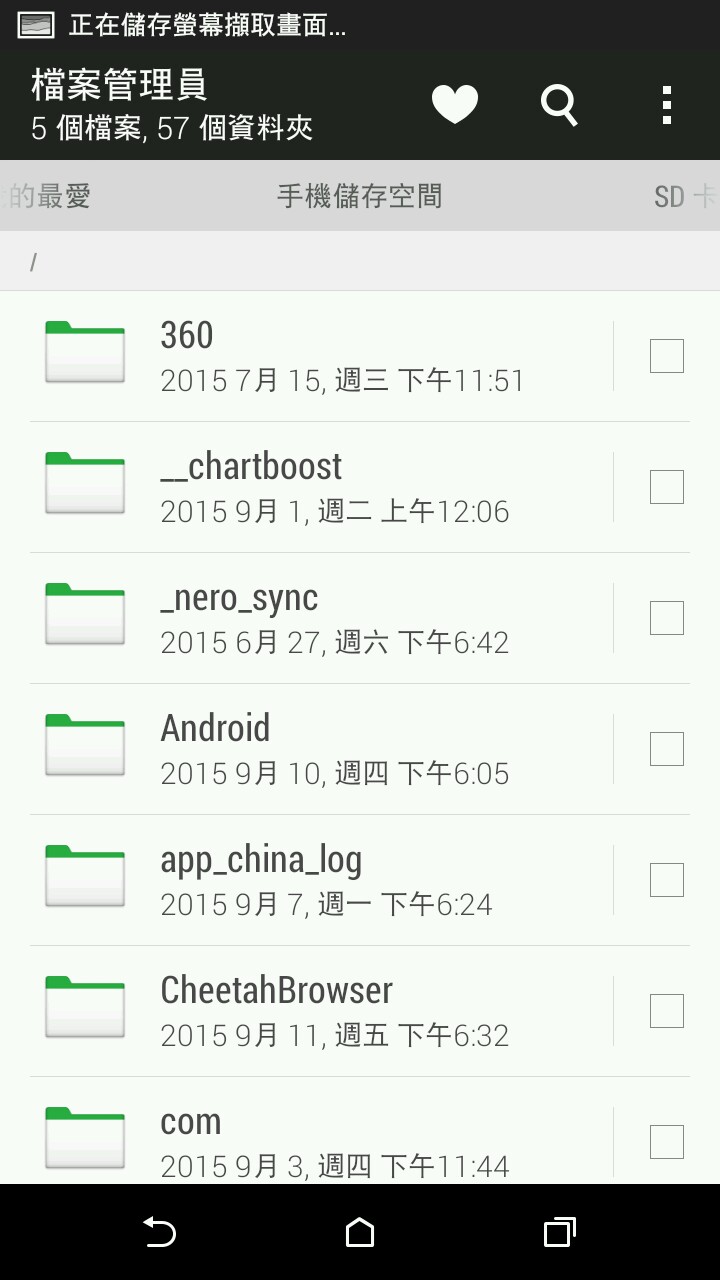The width and height of the screenshot is (720, 1280).
Task: Tick the _nero_sync checkbox
Action: [667, 618]
